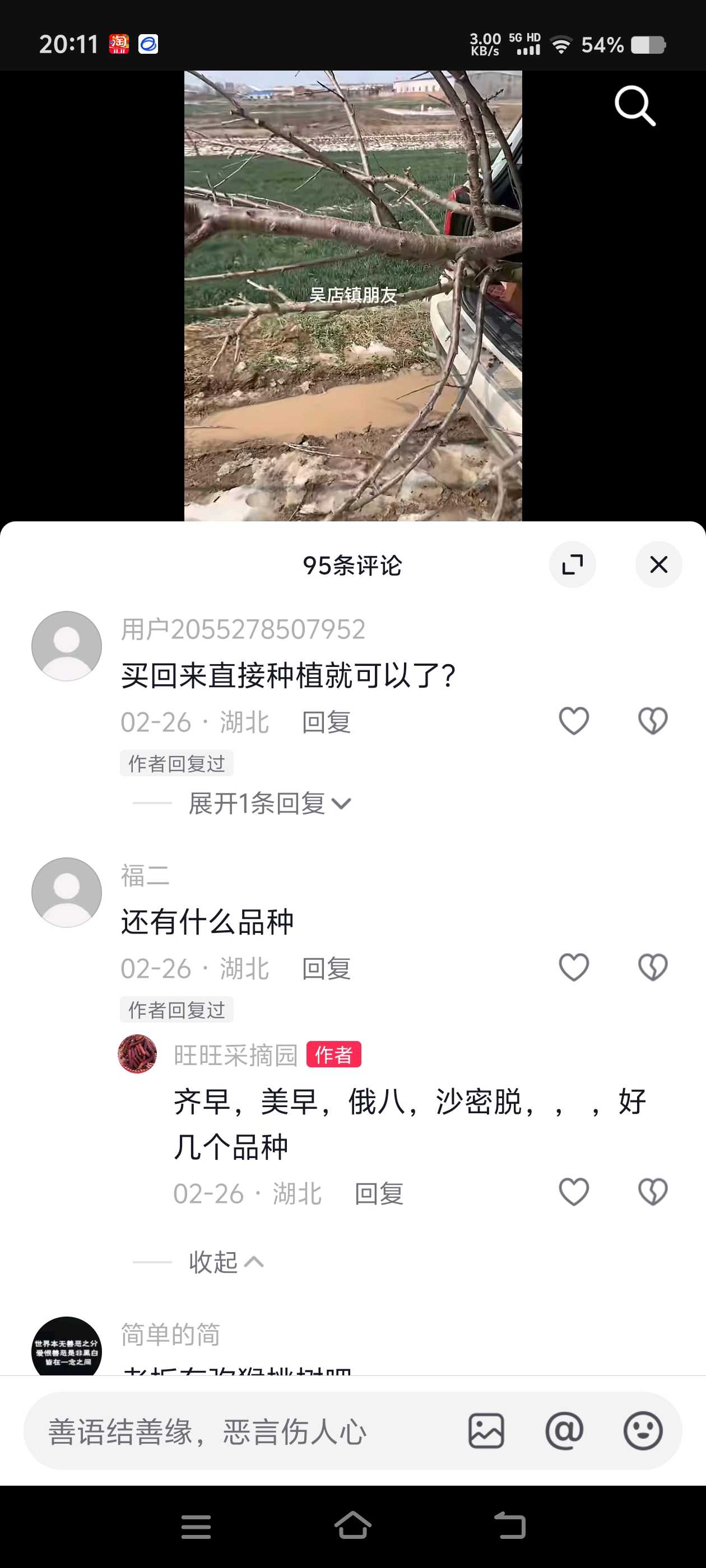706x1568 pixels.
Task: Like the comment by 用户2055278507952
Action: point(574,721)
